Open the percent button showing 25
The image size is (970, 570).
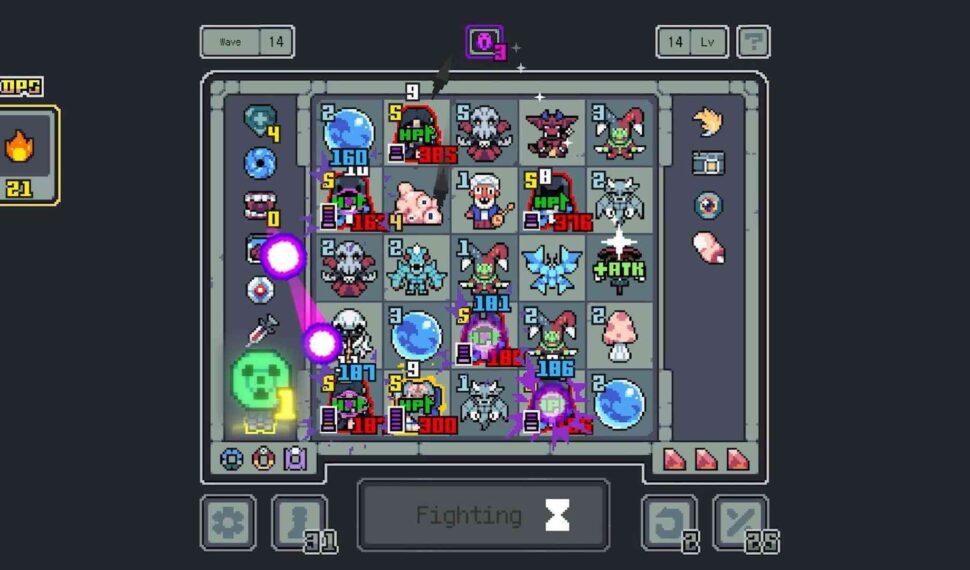coord(740,521)
